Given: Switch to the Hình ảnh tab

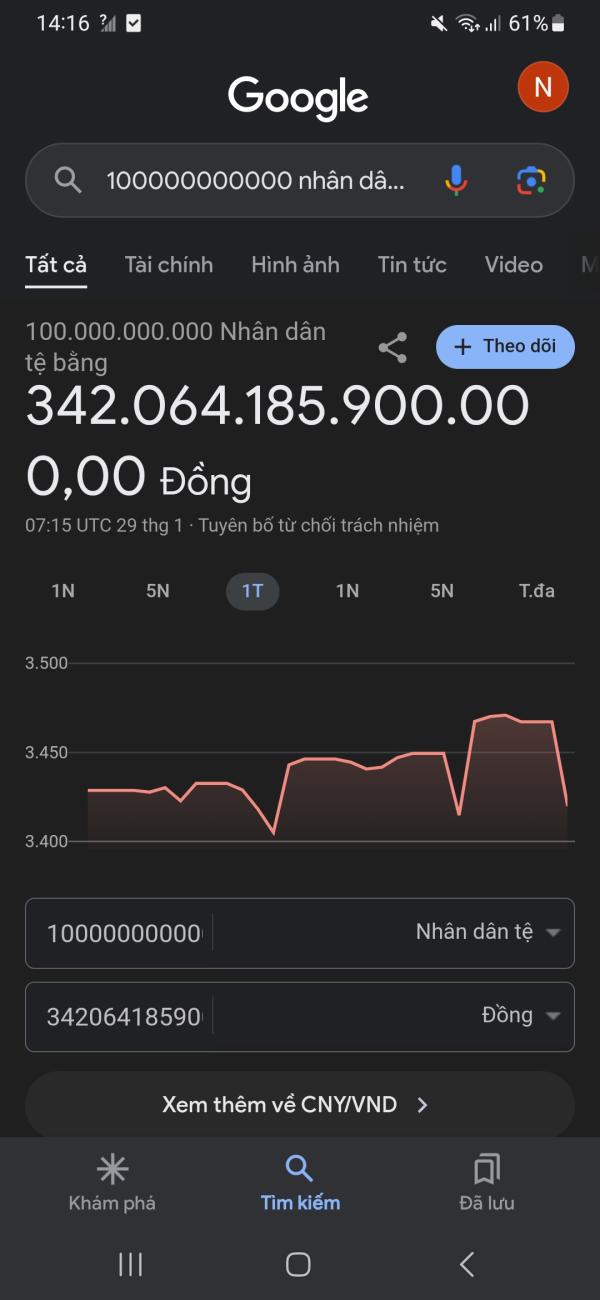Looking at the screenshot, I should coord(295,265).
